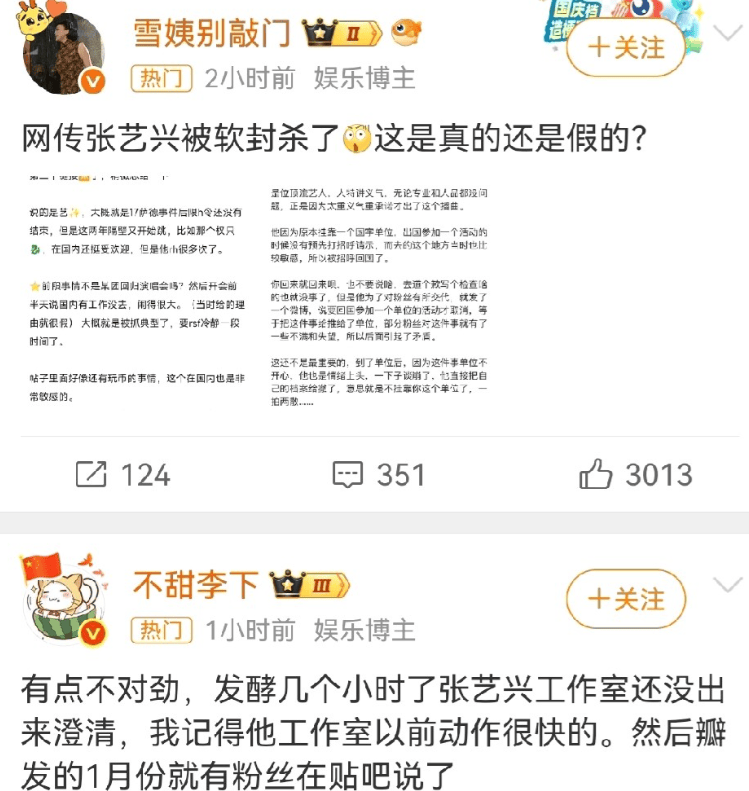749x791 pixels.
Task: Expand the chevron menu on 不甜李下's post
Action: coord(727,584)
